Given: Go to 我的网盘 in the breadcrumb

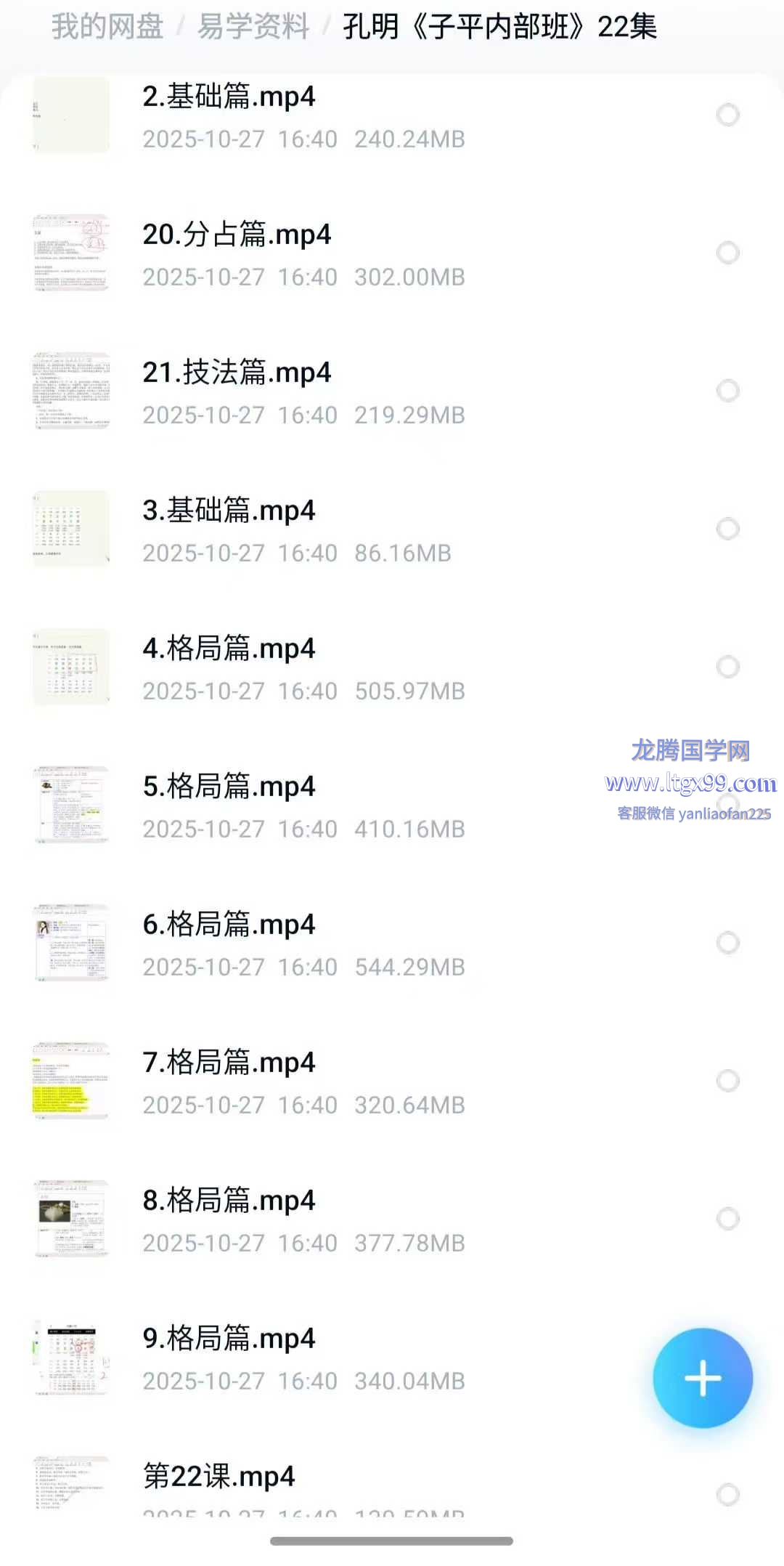Looking at the screenshot, I should pos(107,27).
